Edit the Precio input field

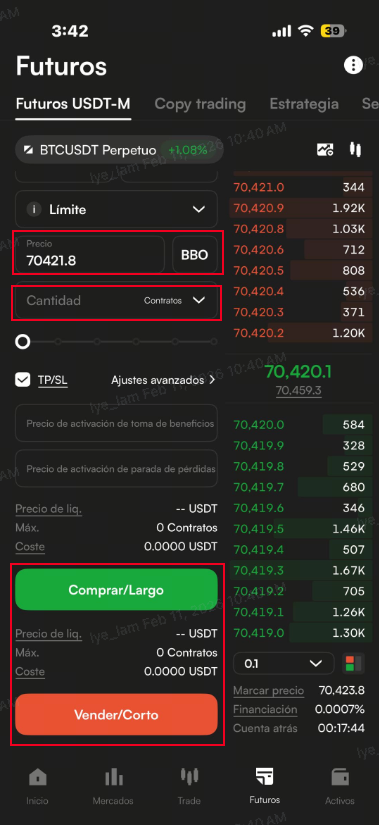point(90,254)
